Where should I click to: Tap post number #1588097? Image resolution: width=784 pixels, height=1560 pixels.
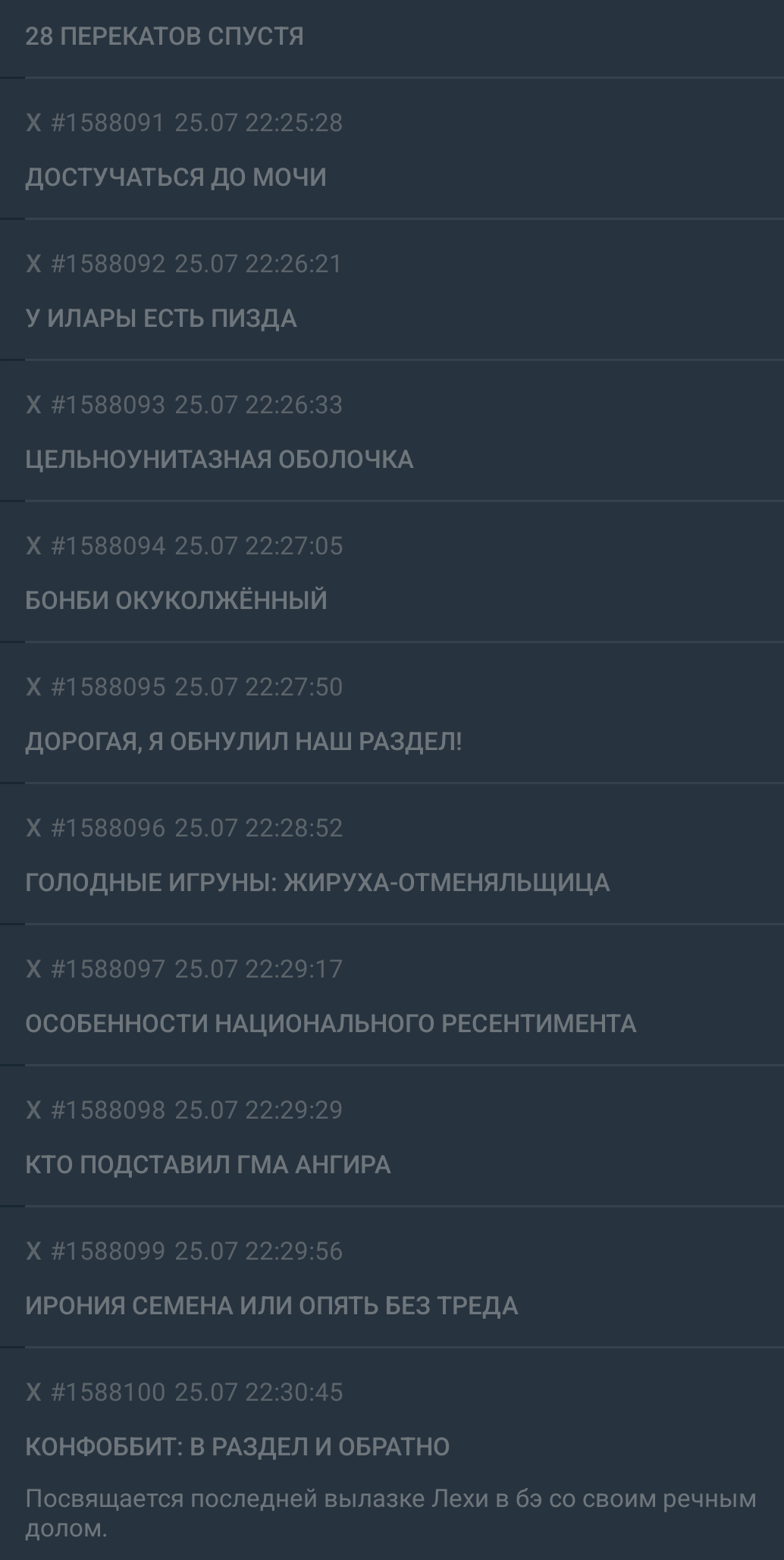point(107,969)
